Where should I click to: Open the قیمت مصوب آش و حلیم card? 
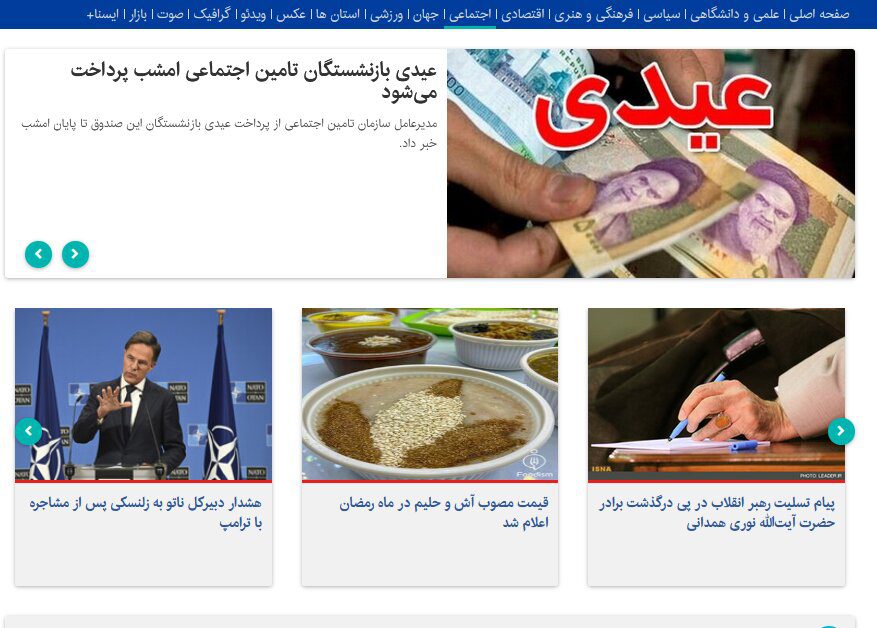[430, 512]
